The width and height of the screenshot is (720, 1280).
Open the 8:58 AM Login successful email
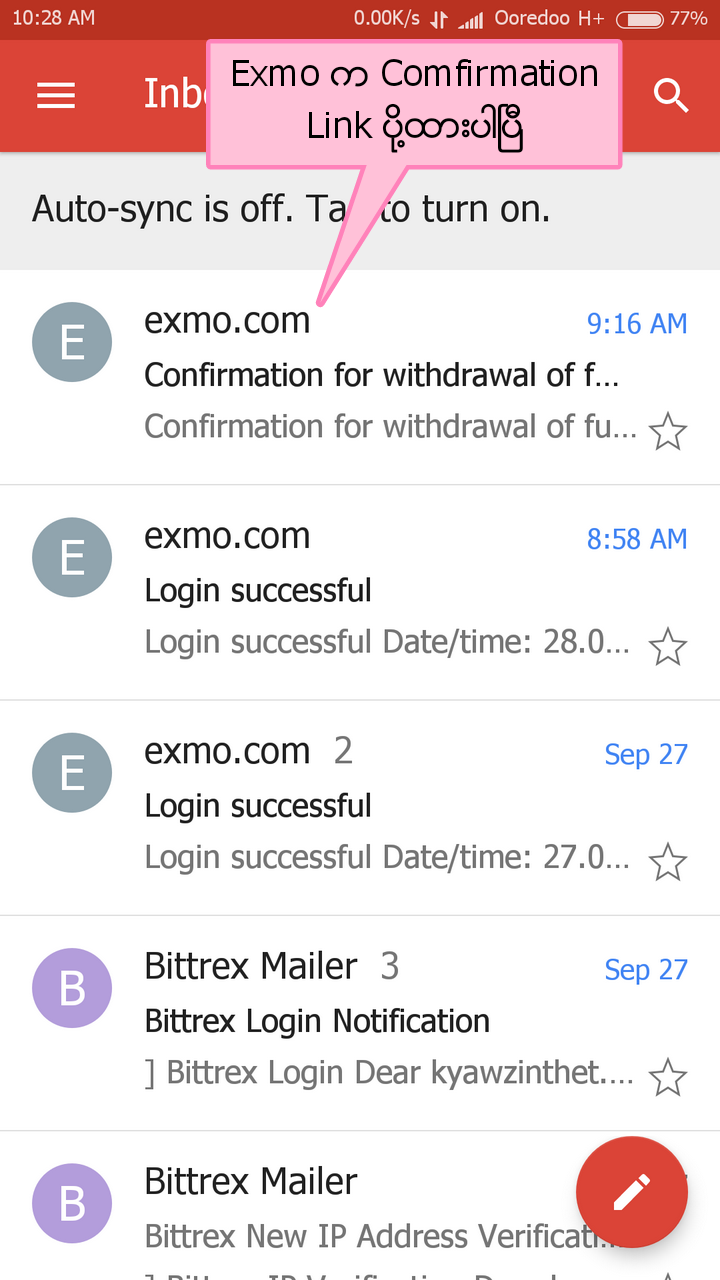pos(360,592)
